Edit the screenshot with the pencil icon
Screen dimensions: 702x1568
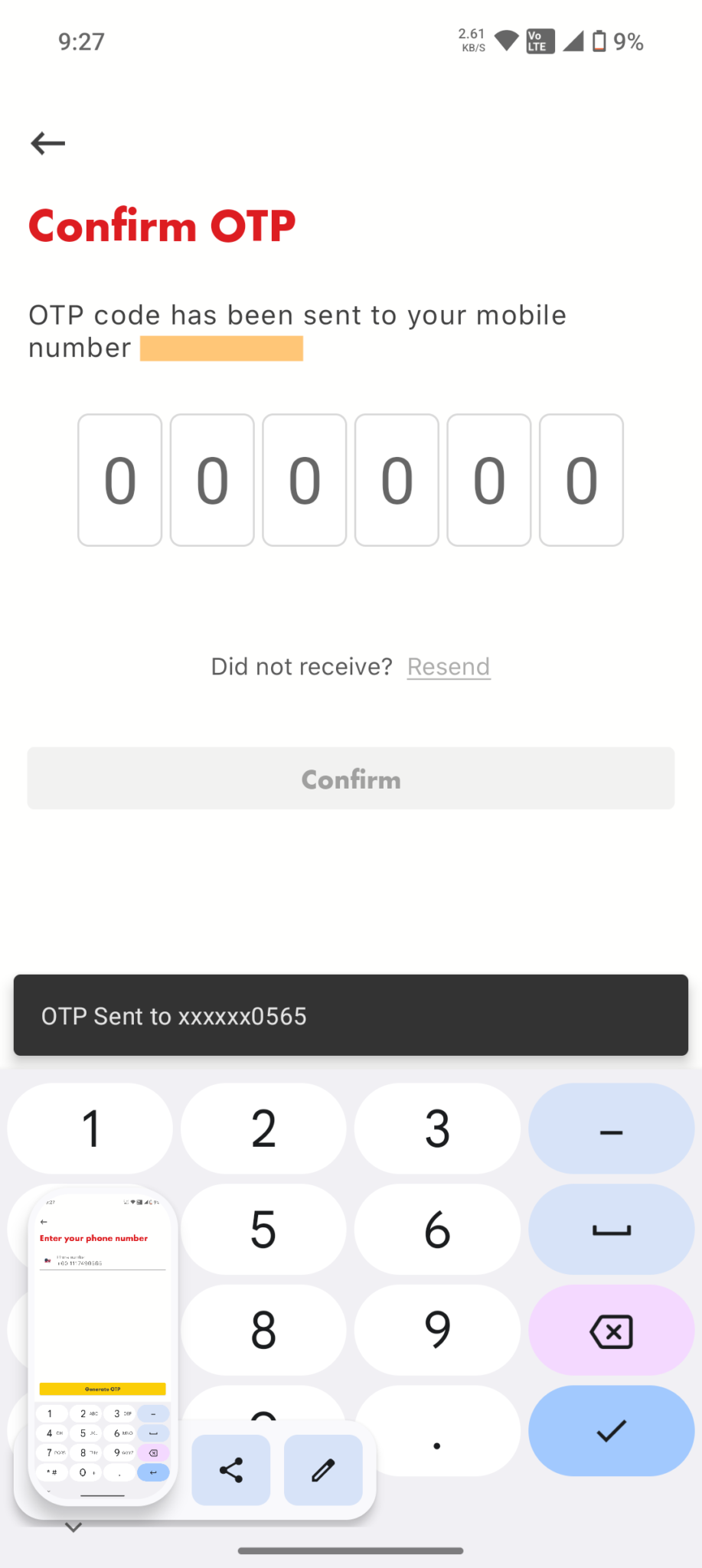[x=323, y=1470]
